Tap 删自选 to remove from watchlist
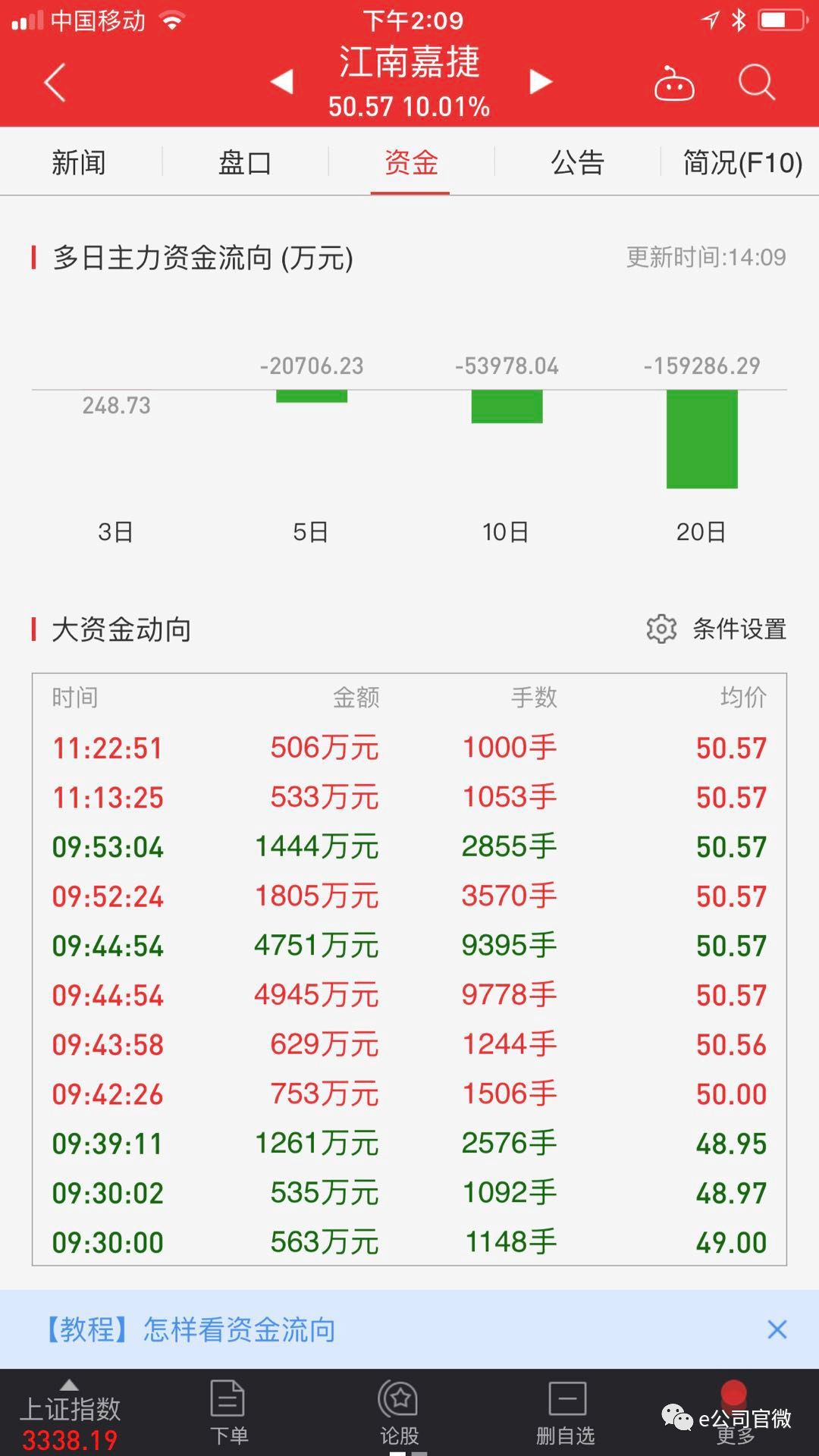Image resolution: width=819 pixels, height=1456 pixels. pyautogui.click(x=566, y=1414)
